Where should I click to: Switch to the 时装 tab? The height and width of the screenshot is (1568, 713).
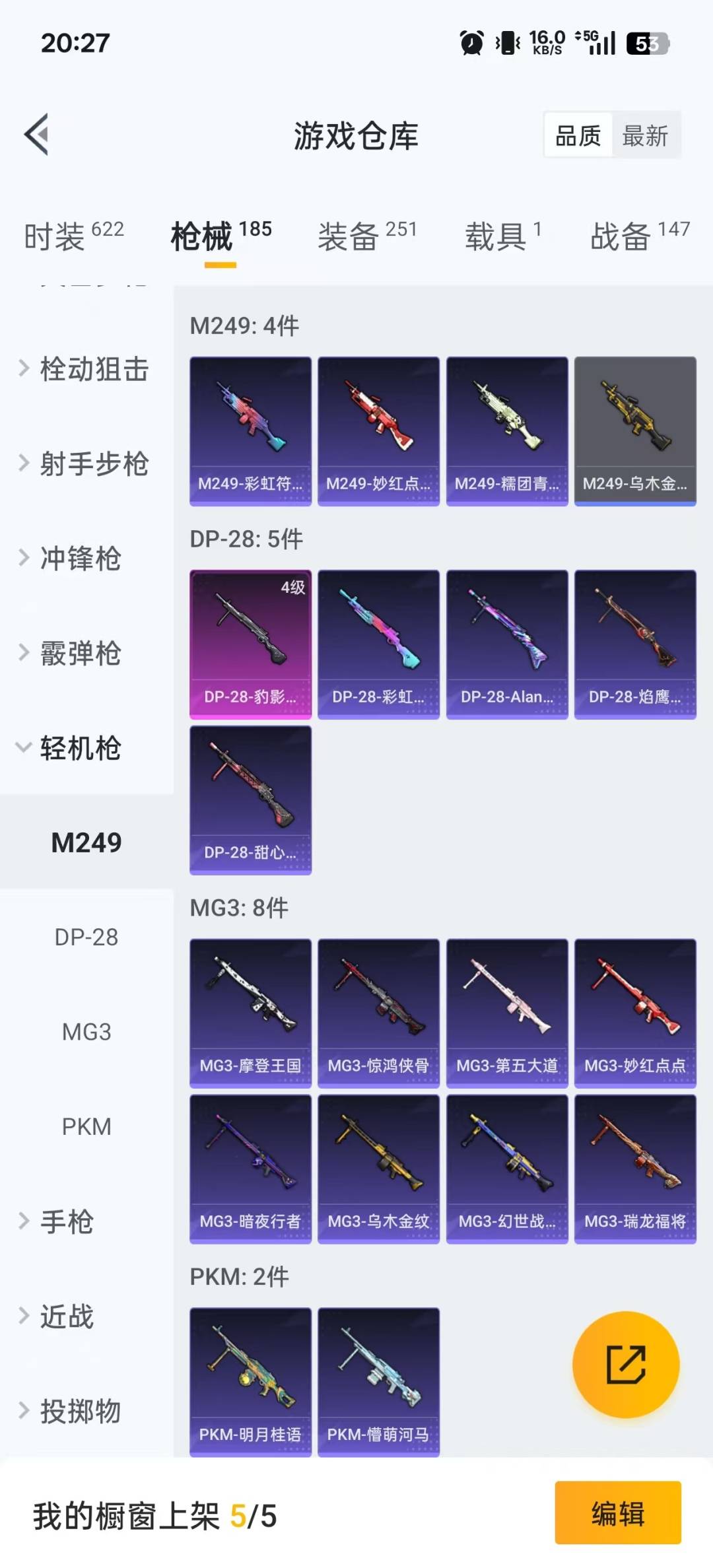73,236
